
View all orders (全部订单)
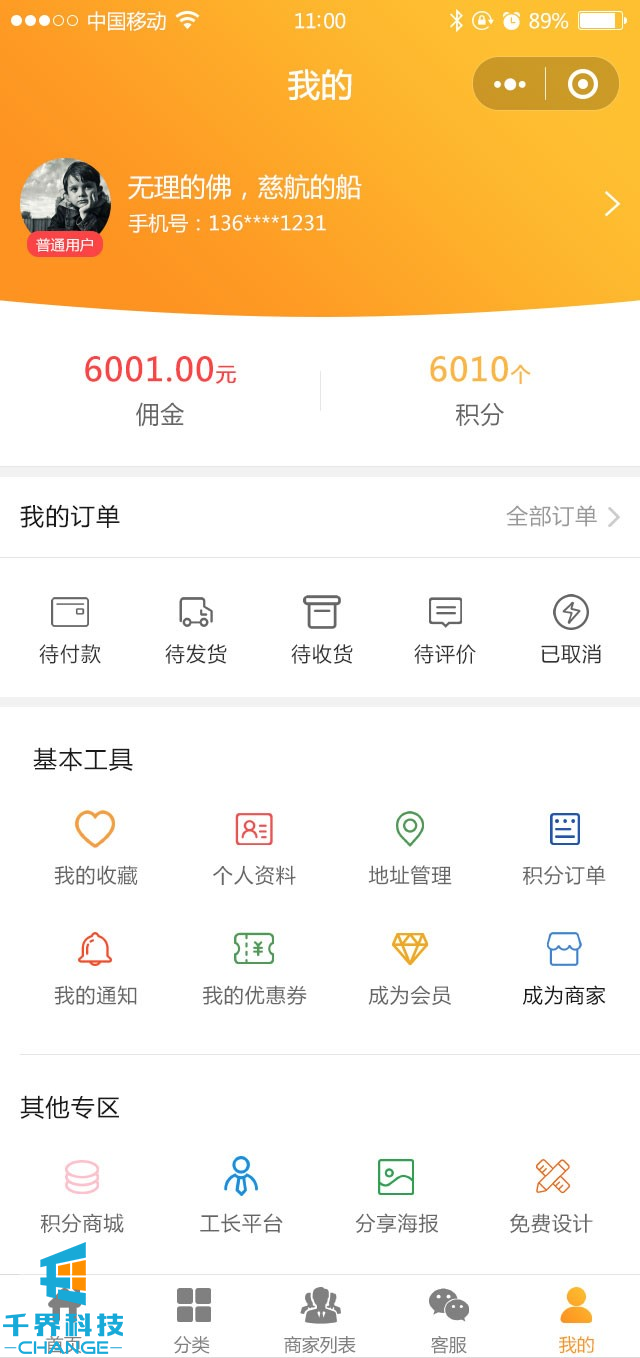click(x=562, y=516)
